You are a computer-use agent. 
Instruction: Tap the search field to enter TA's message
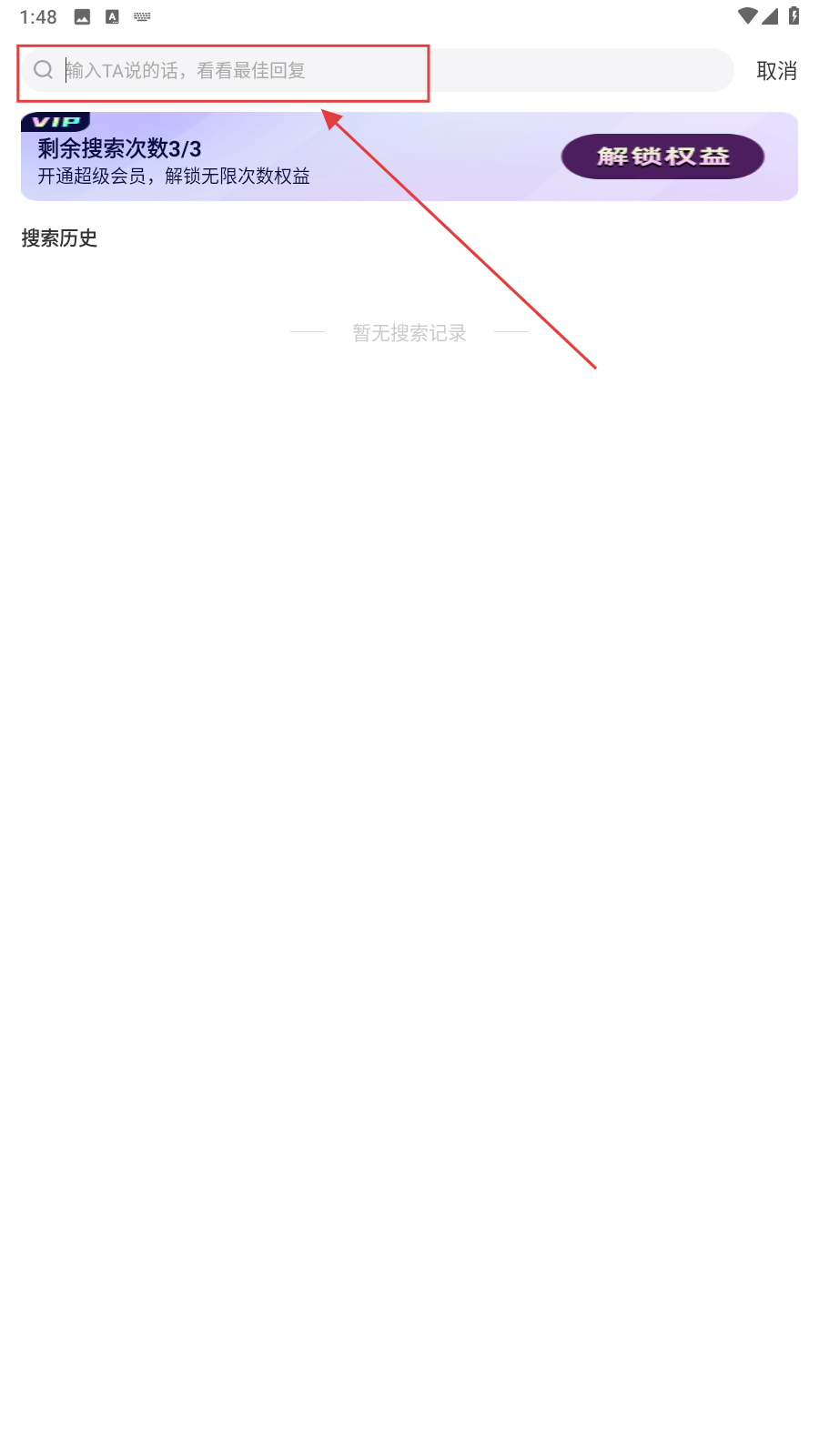(x=378, y=70)
